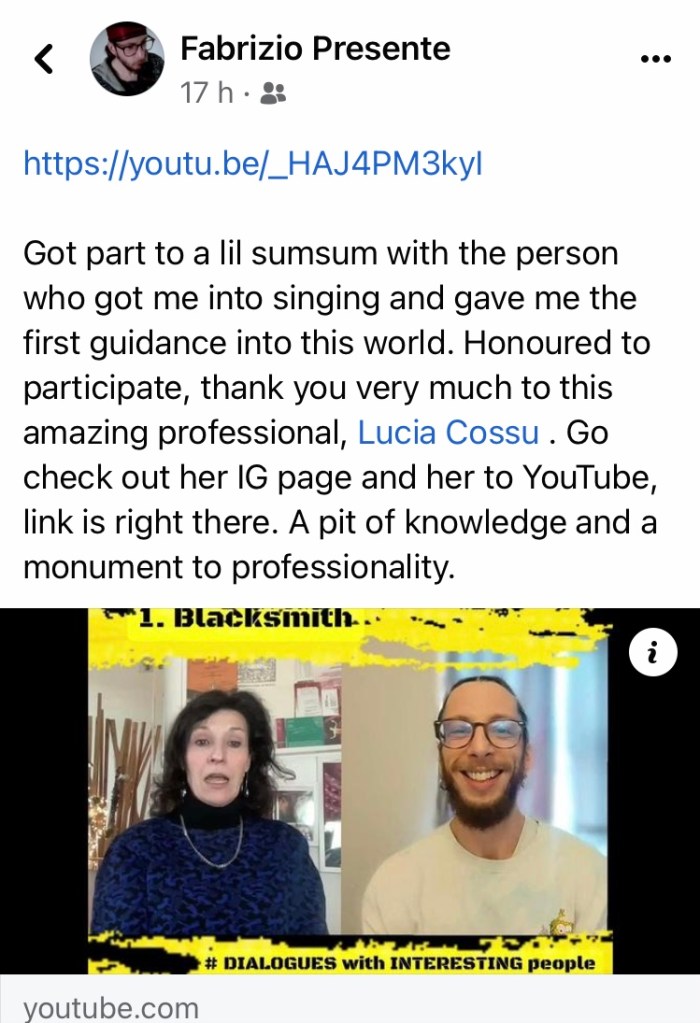This screenshot has width=700, height=1023.
Task: View Fabrizio Presente's profile by name
Action: click(315, 47)
